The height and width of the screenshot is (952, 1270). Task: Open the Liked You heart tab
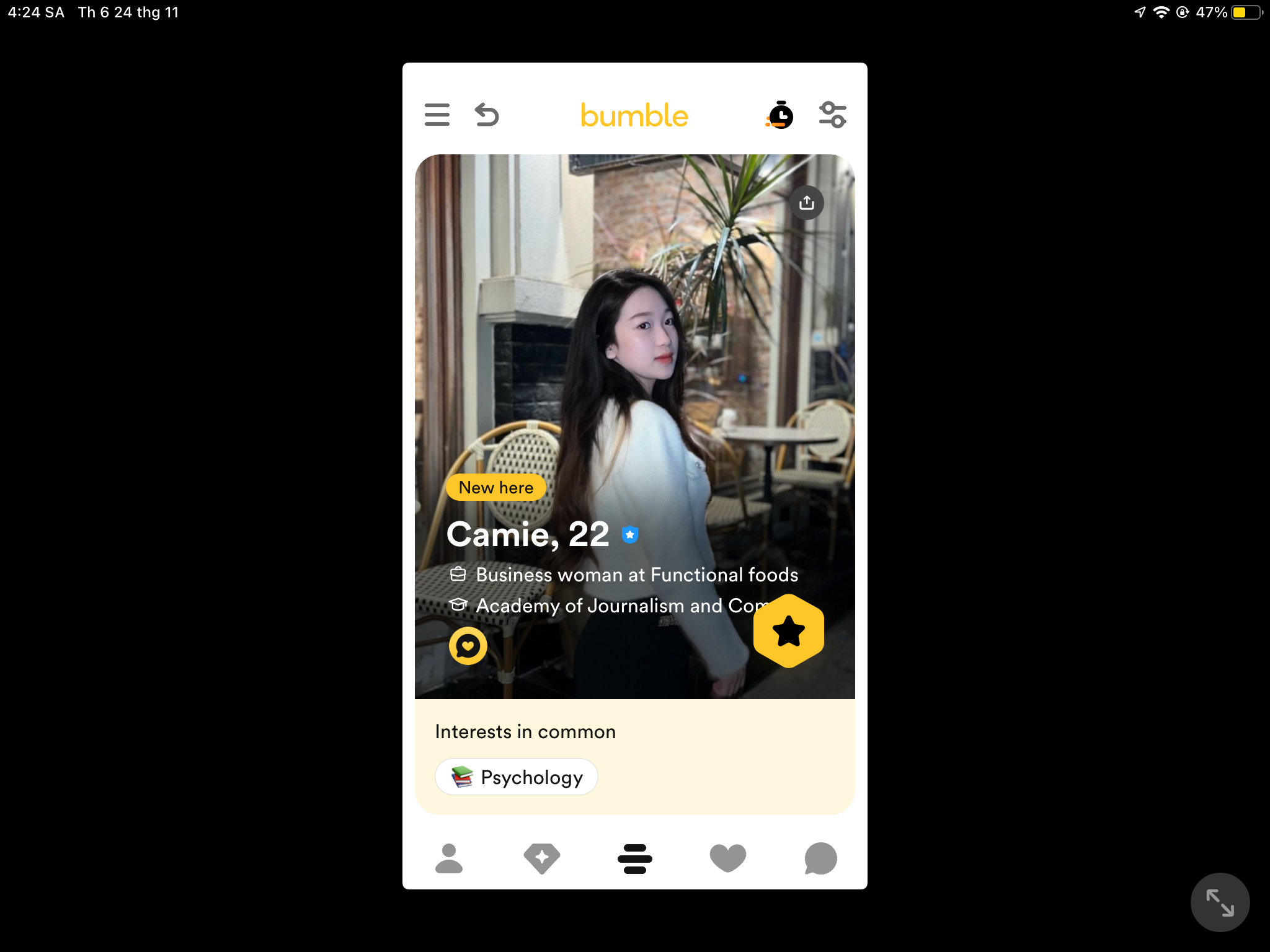(727, 858)
